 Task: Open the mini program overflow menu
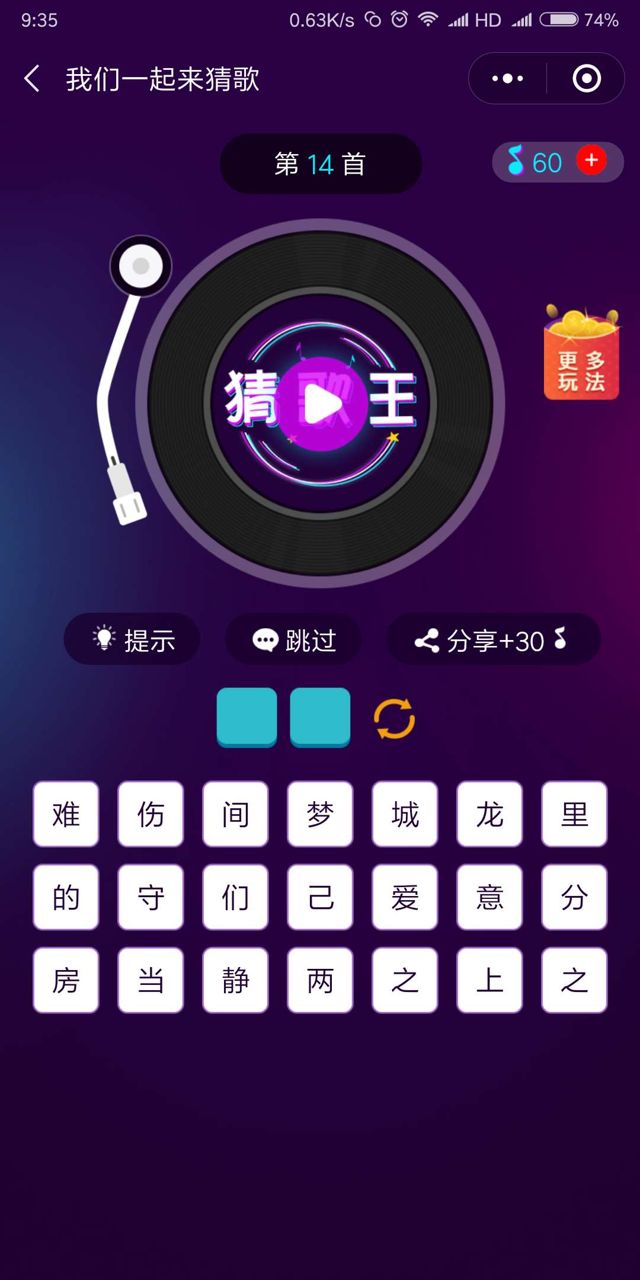(x=508, y=78)
